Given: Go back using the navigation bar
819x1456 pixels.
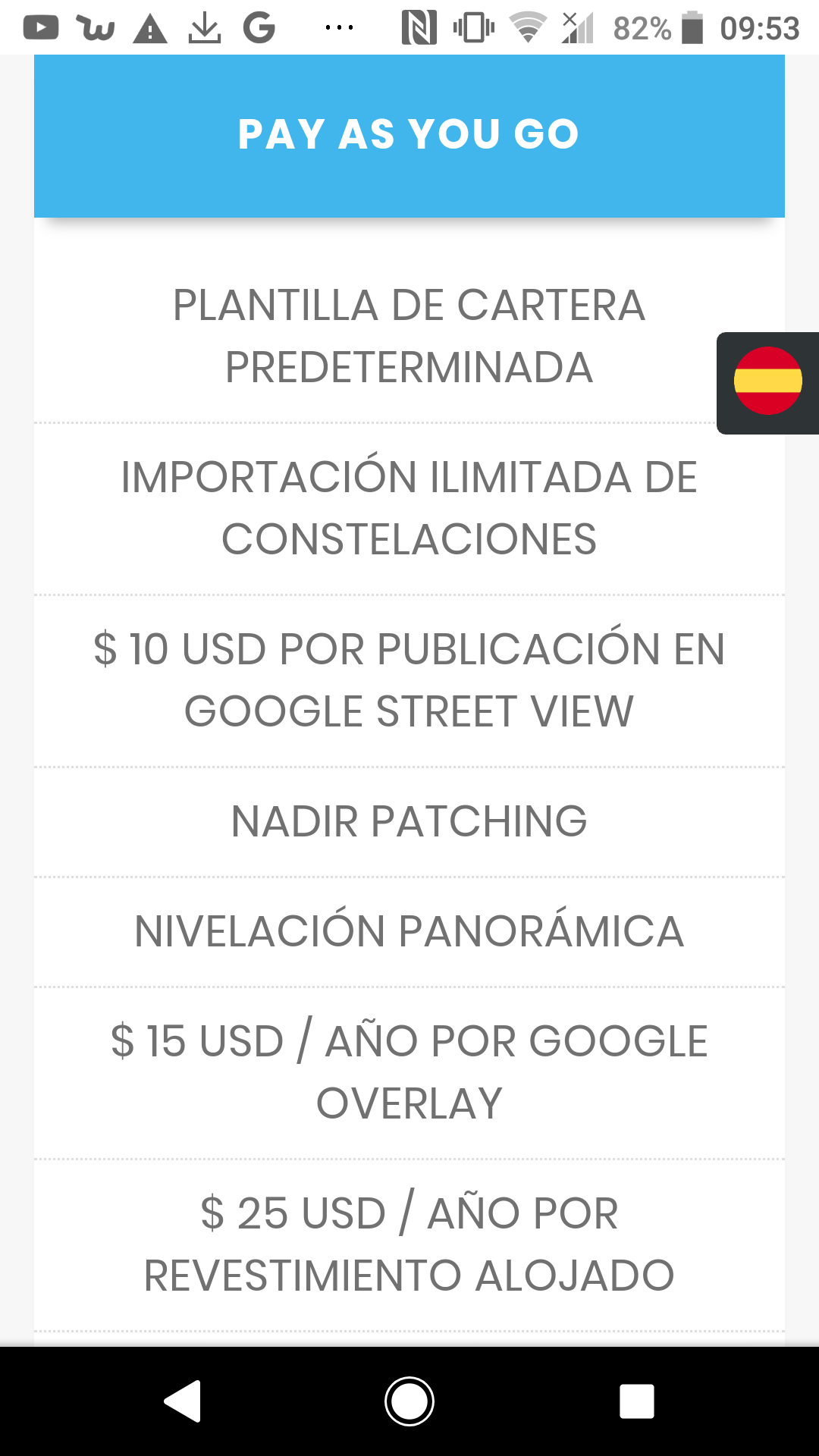Looking at the screenshot, I should pyautogui.click(x=183, y=1401).
